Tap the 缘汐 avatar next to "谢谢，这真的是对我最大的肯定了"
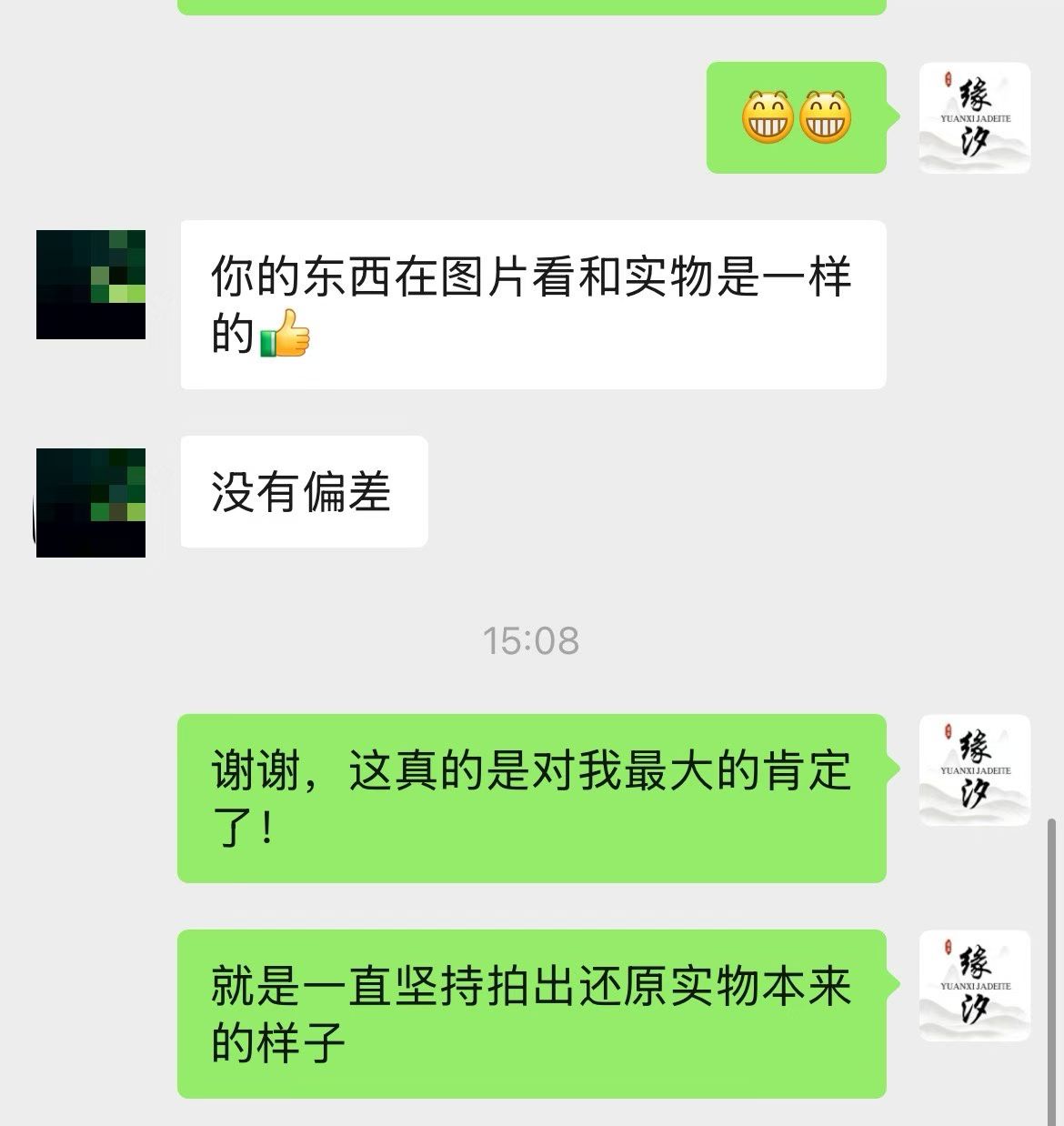This screenshot has width=1064, height=1126. click(x=974, y=770)
